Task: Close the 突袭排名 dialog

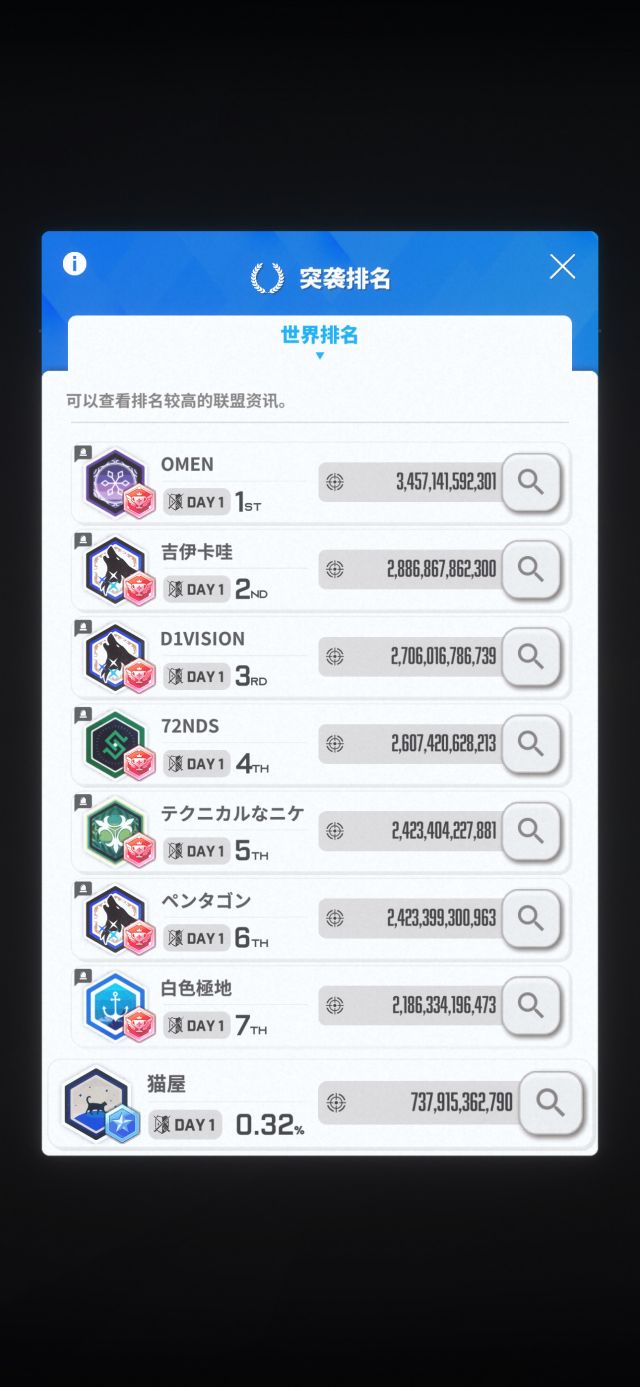Action: pos(562,266)
